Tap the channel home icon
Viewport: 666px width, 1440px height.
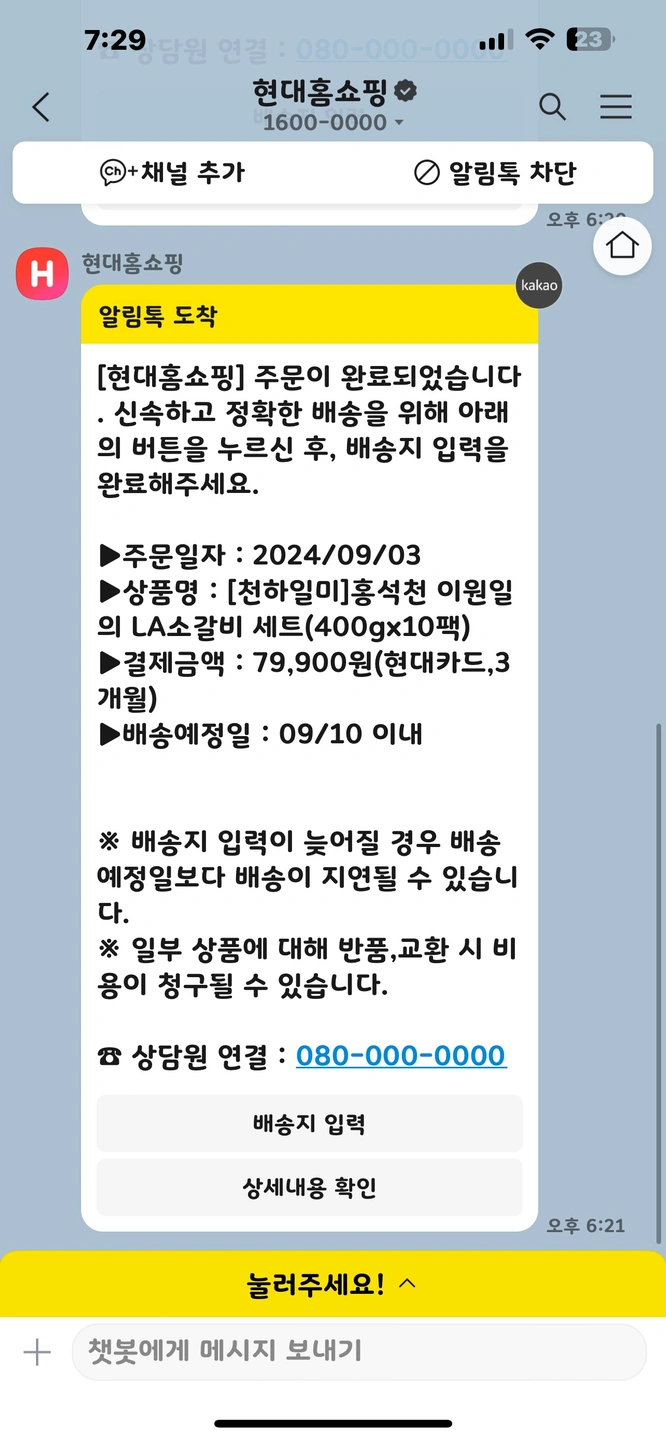622,246
